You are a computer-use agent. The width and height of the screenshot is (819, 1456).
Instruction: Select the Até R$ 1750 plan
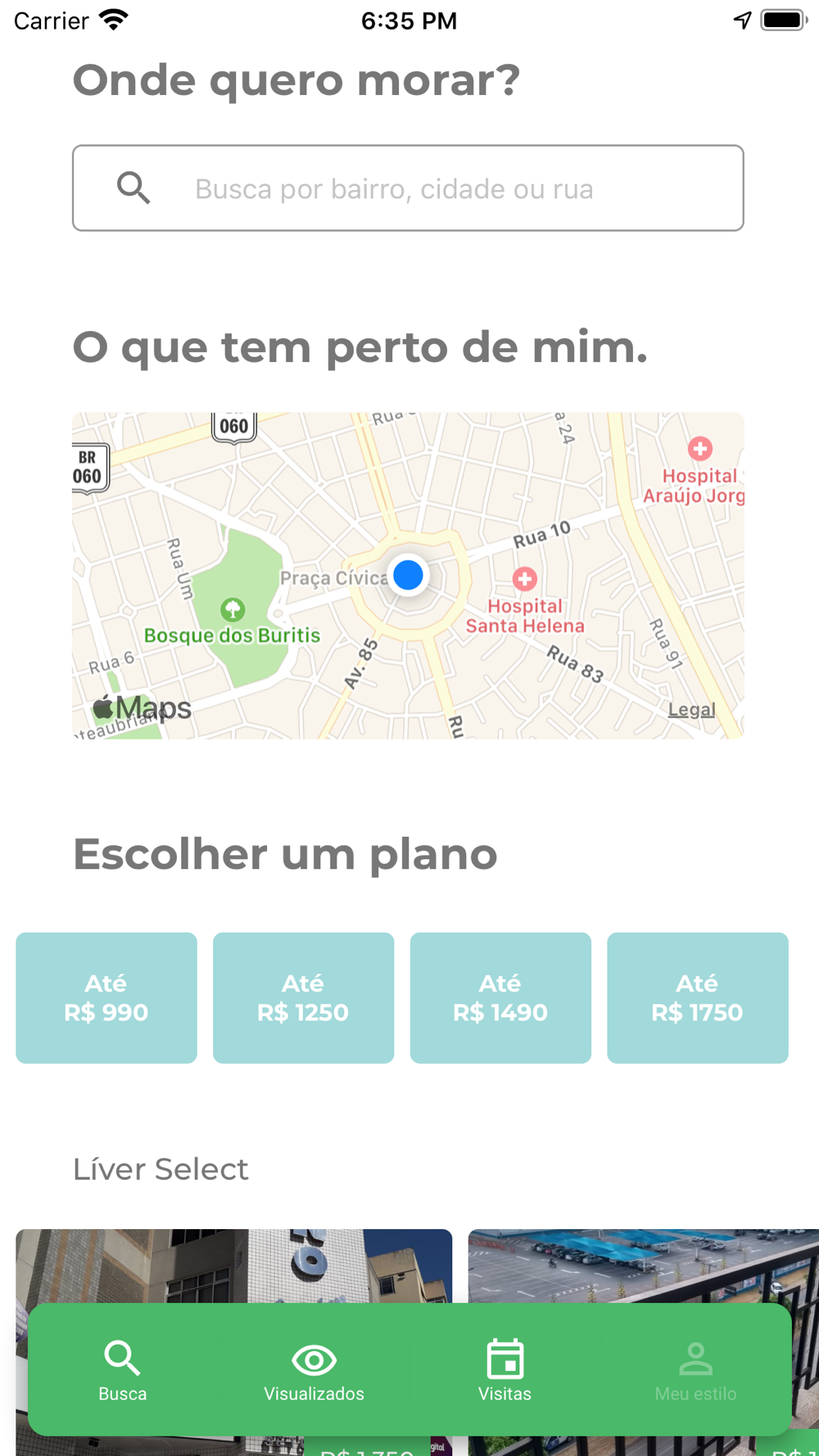(x=697, y=997)
